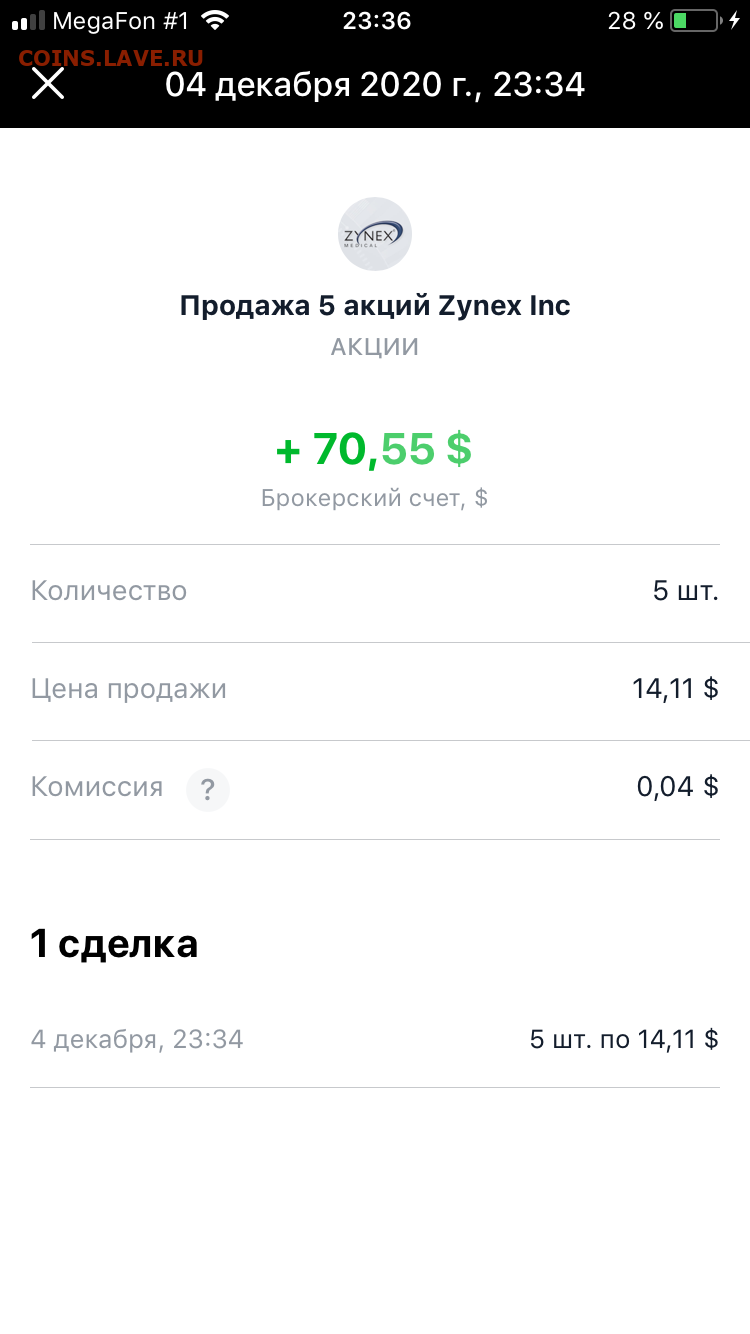Open the Zynex Inc stock logo
Screen dimensions: 750x1334
[x=375, y=234]
